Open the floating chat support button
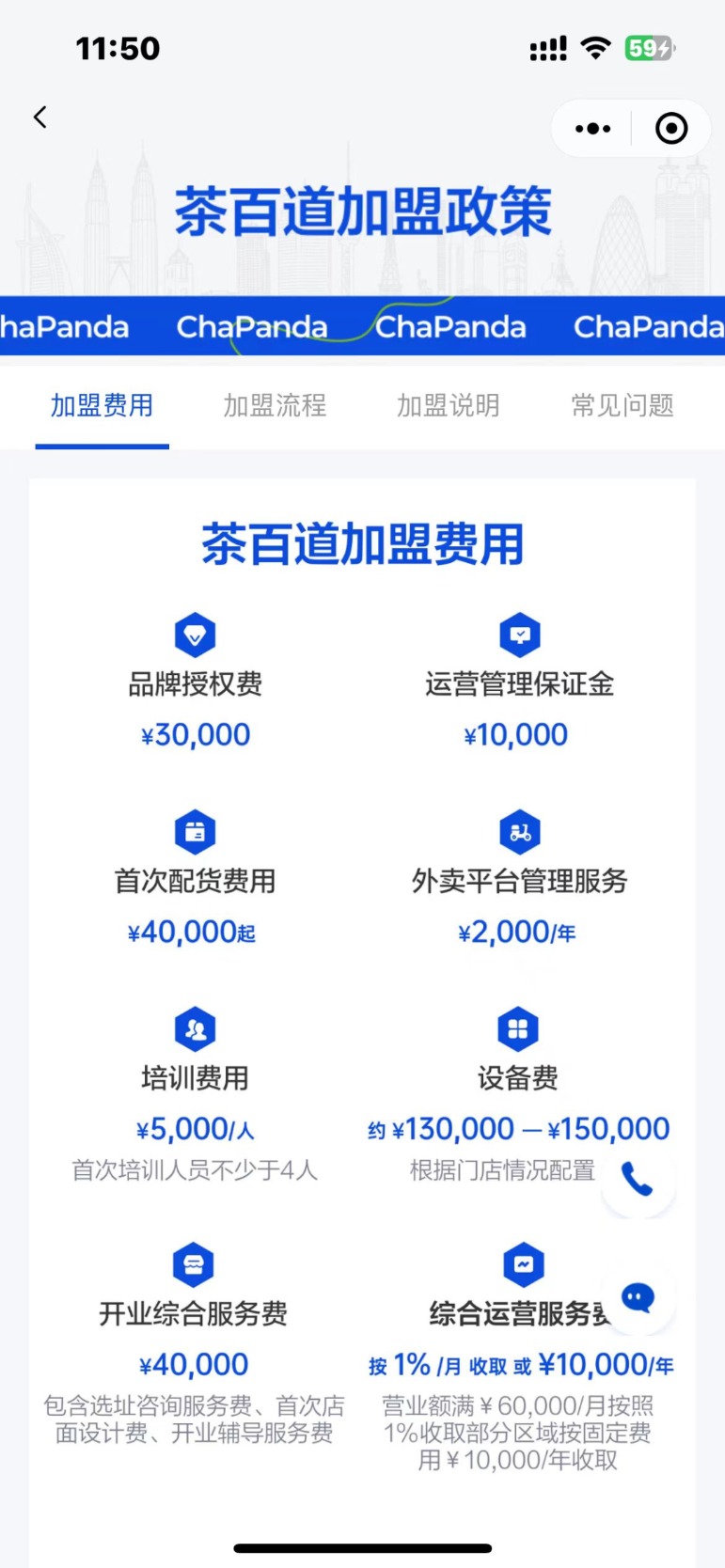The height and width of the screenshot is (1568, 725). 638,1298
